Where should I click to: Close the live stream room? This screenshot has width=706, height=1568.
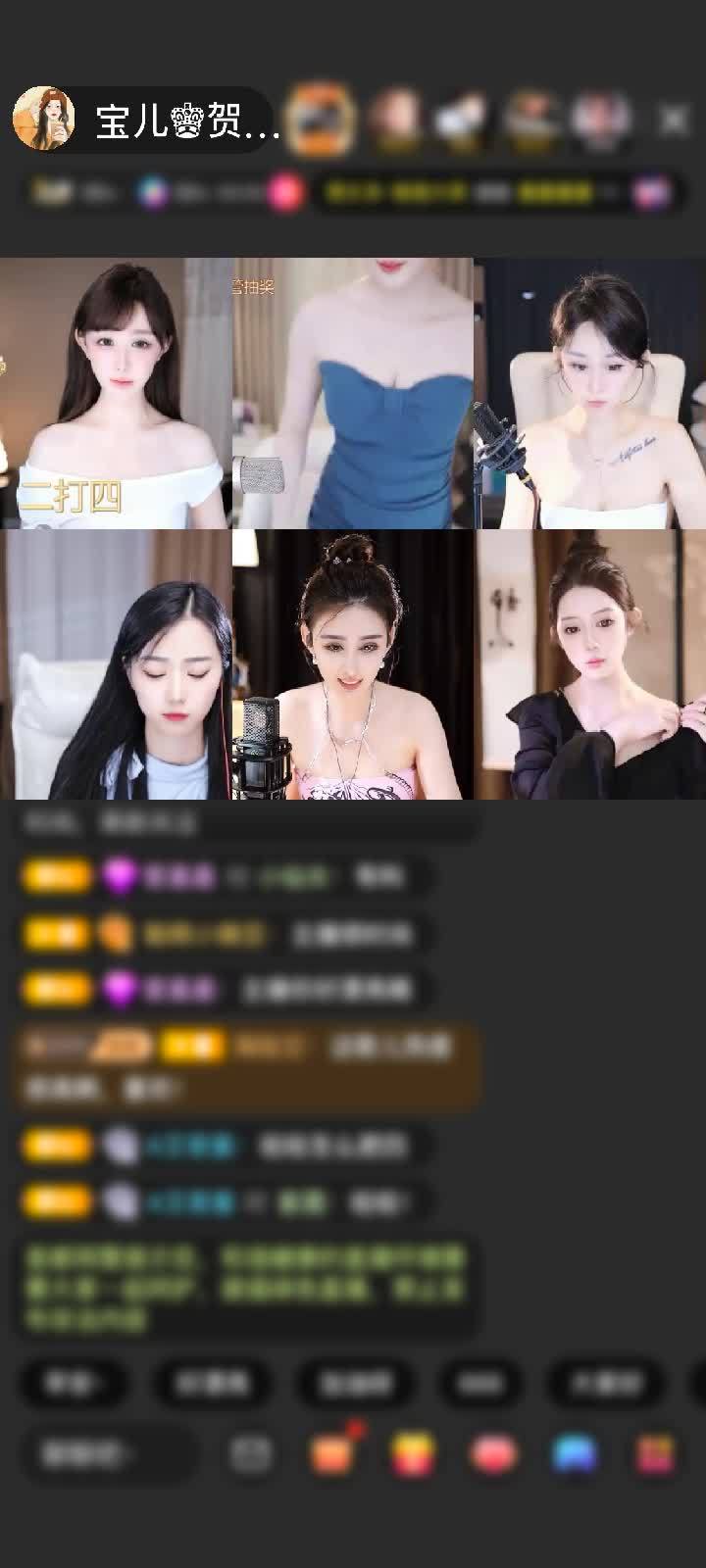coord(673,120)
